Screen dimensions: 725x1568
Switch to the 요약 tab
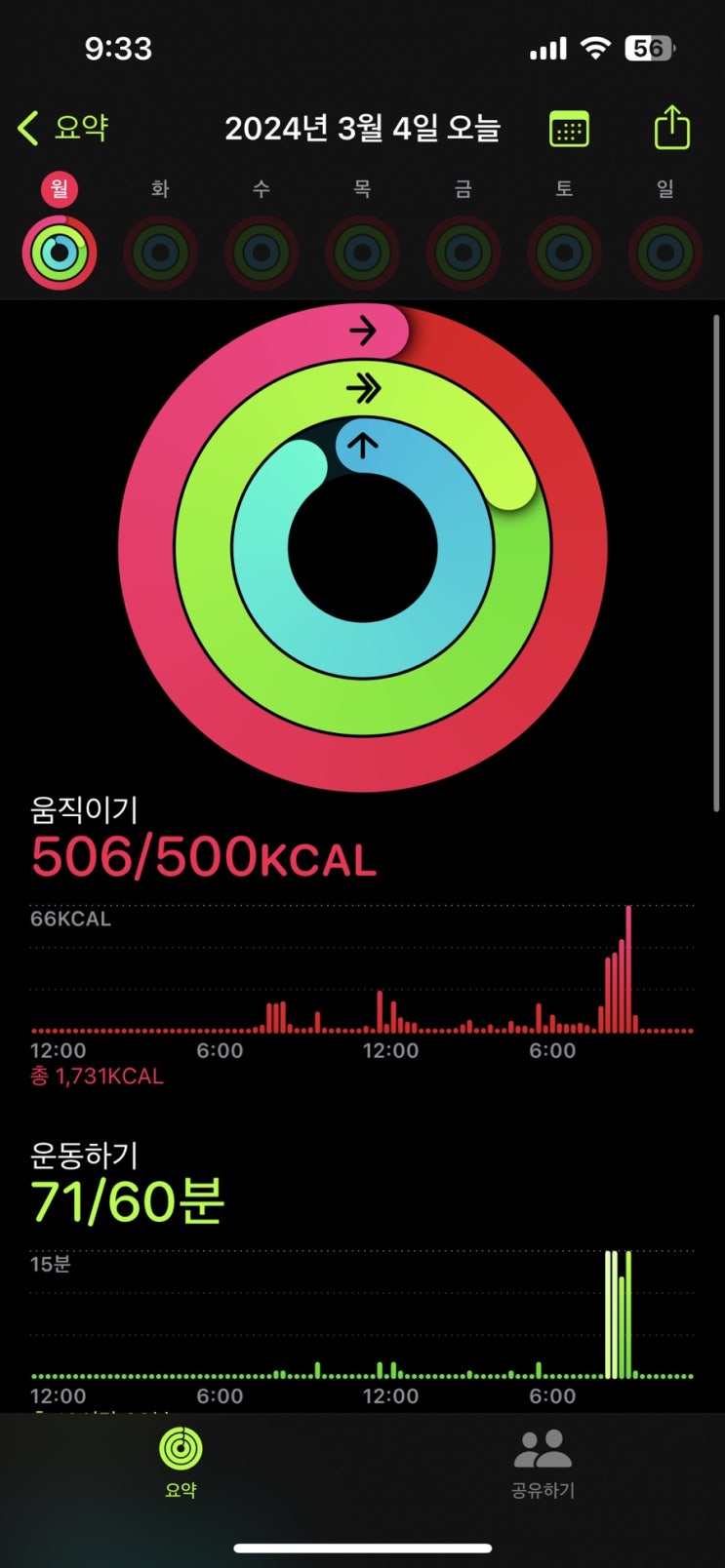[x=181, y=1461]
